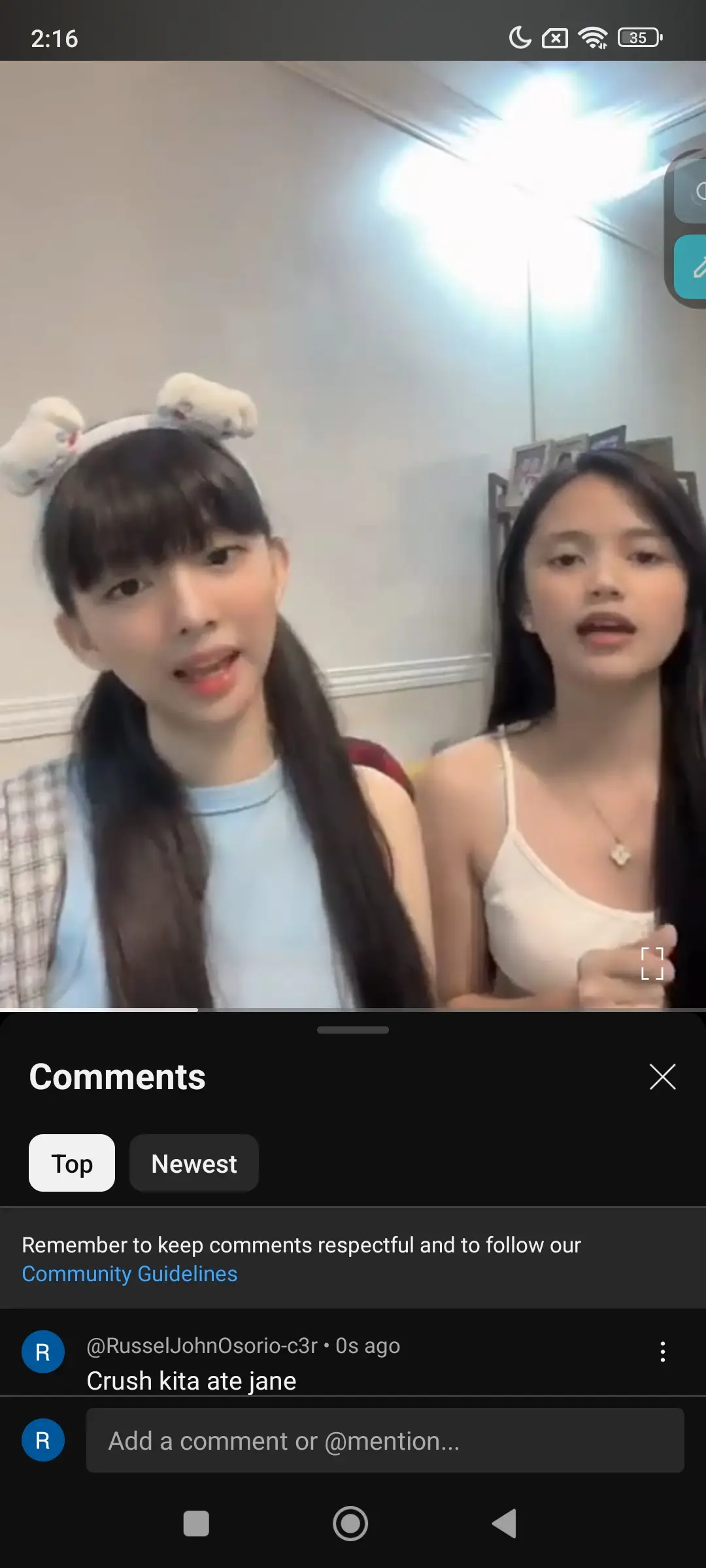
Task: Select the Top comments filter
Action: [72, 1164]
